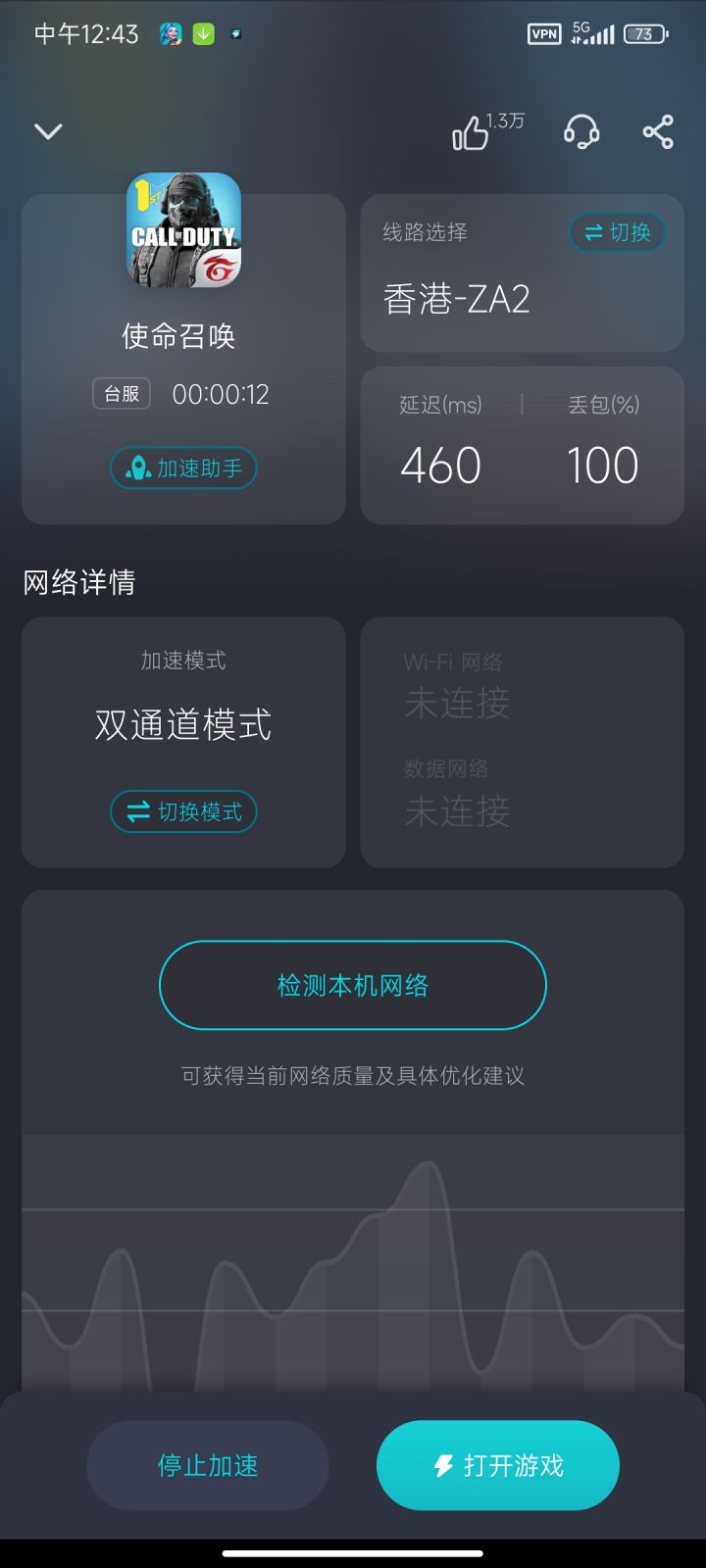This screenshot has height=1568, width=706.
Task: Tap the 加速助手 assistant location icon
Action: (x=137, y=468)
